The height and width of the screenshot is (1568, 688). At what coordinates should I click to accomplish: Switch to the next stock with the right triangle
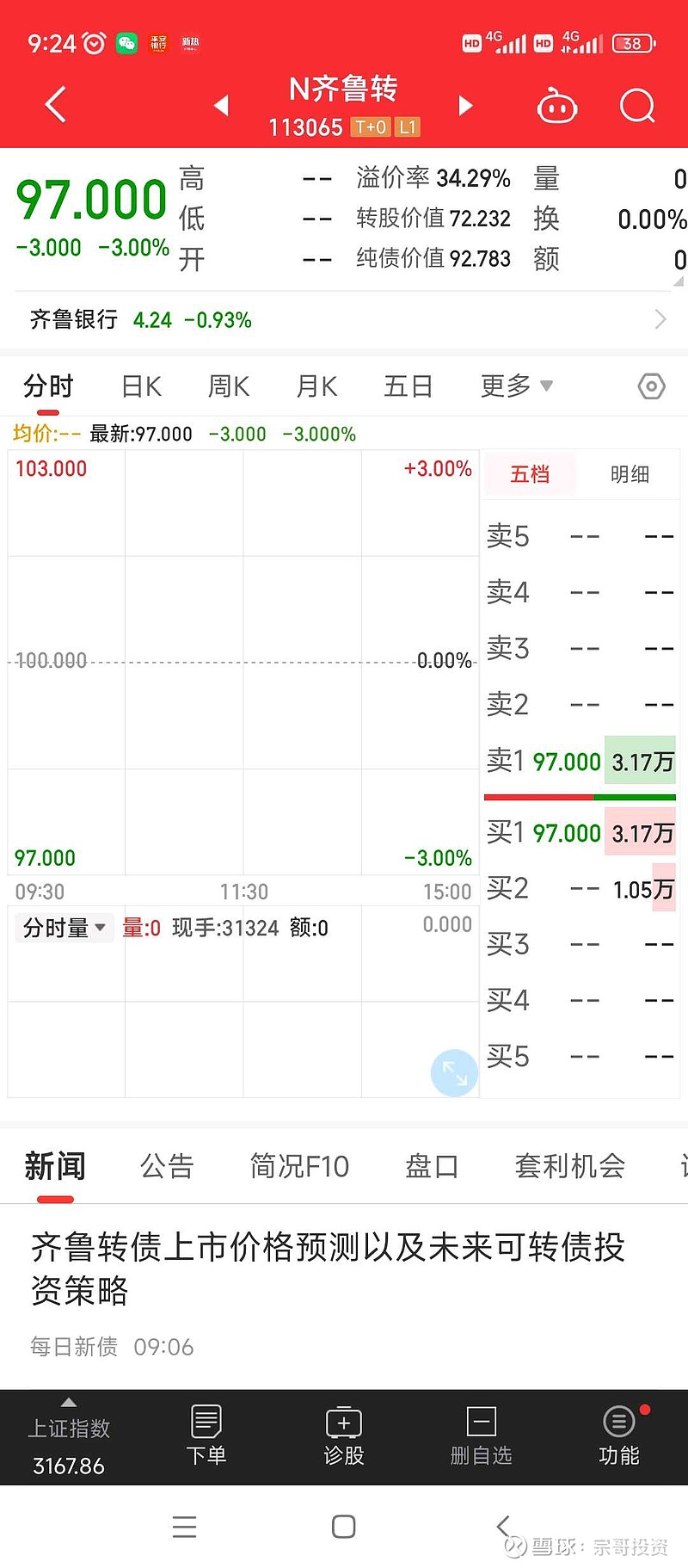(465, 105)
